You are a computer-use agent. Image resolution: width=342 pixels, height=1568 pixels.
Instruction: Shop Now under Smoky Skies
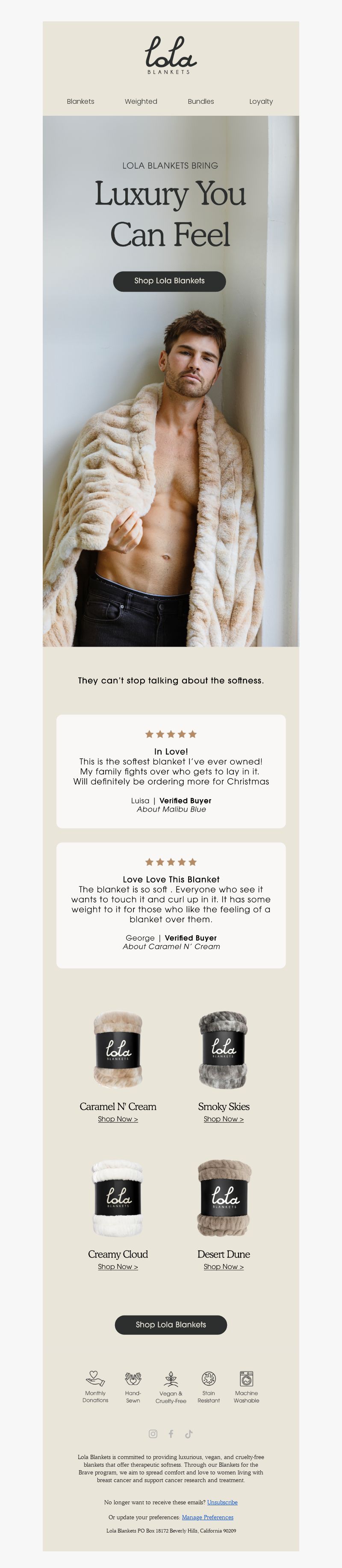tap(224, 1119)
